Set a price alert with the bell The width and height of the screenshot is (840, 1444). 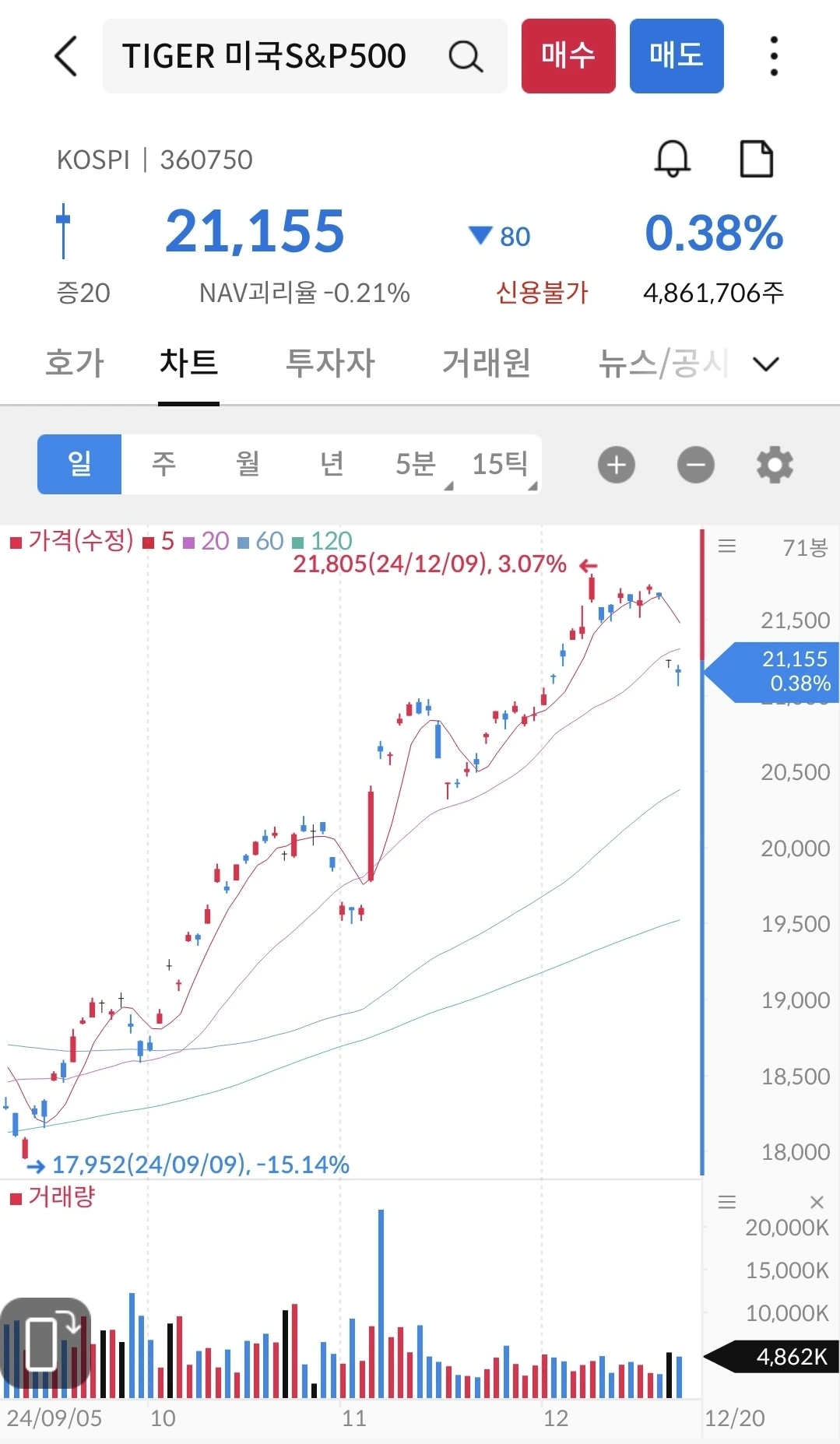[x=673, y=159]
